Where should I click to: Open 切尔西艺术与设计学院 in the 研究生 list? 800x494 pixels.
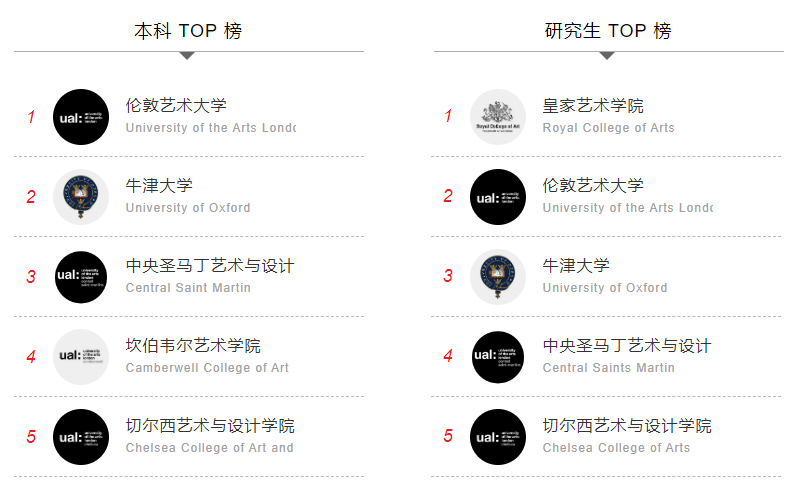[x=627, y=426]
